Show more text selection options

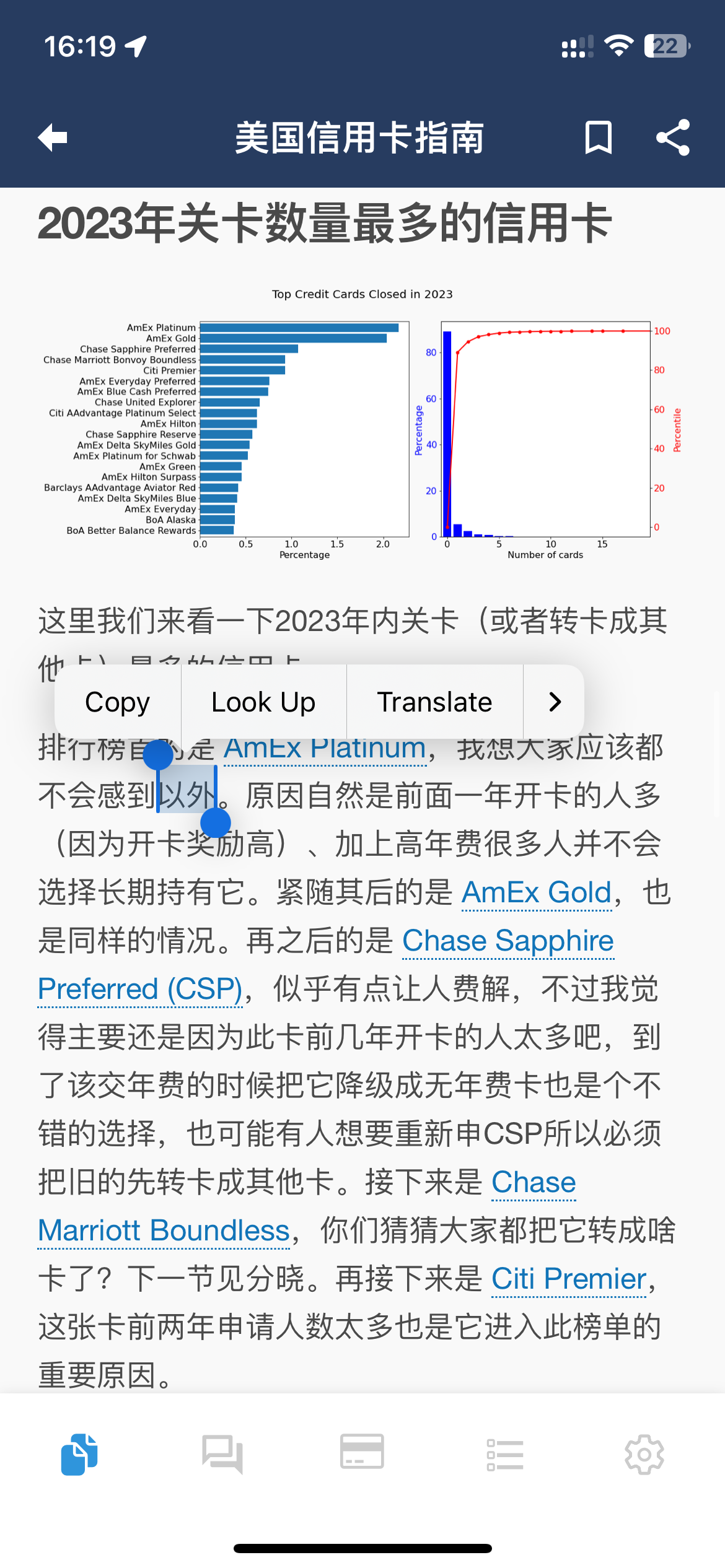(554, 702)
